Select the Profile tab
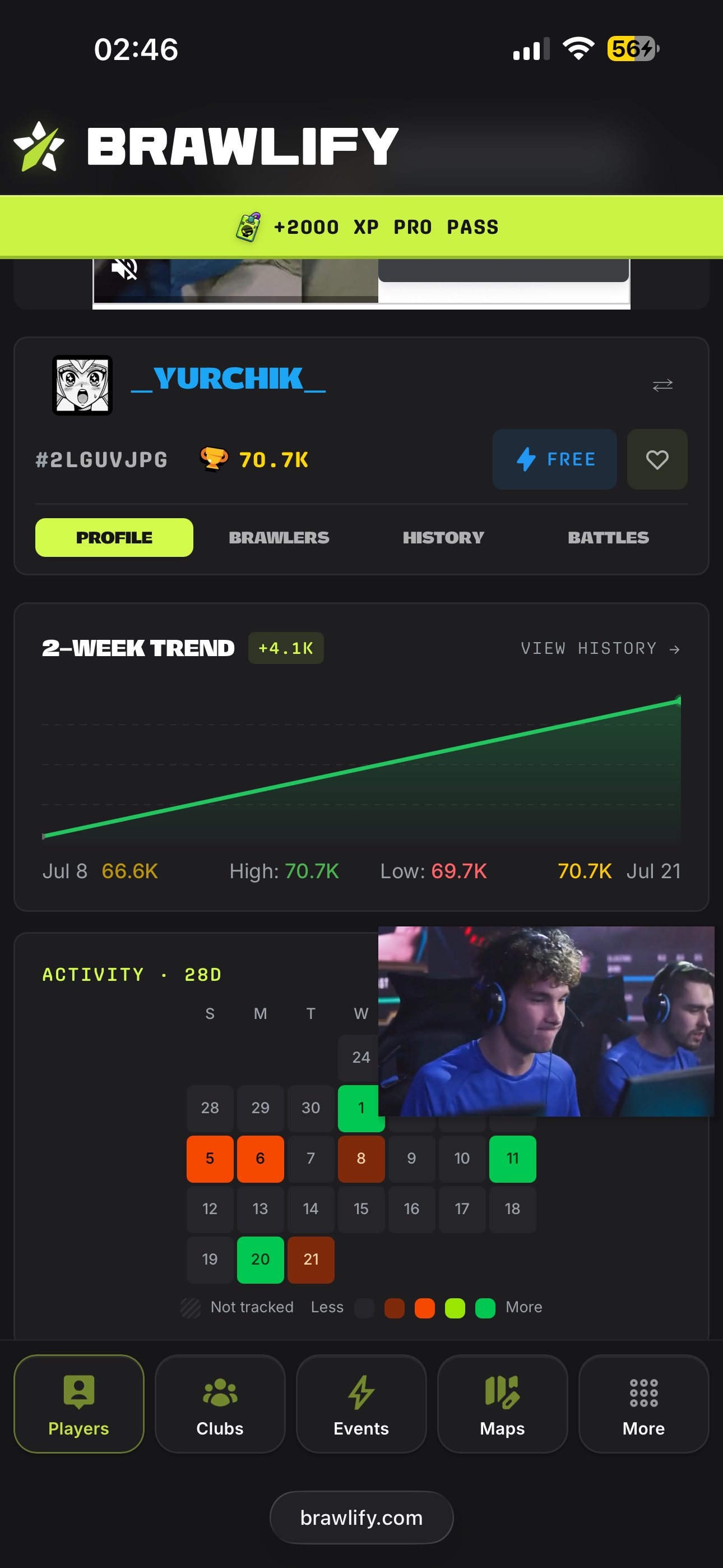The width and height of the screenshot is (723, 1568). (114, 537)
